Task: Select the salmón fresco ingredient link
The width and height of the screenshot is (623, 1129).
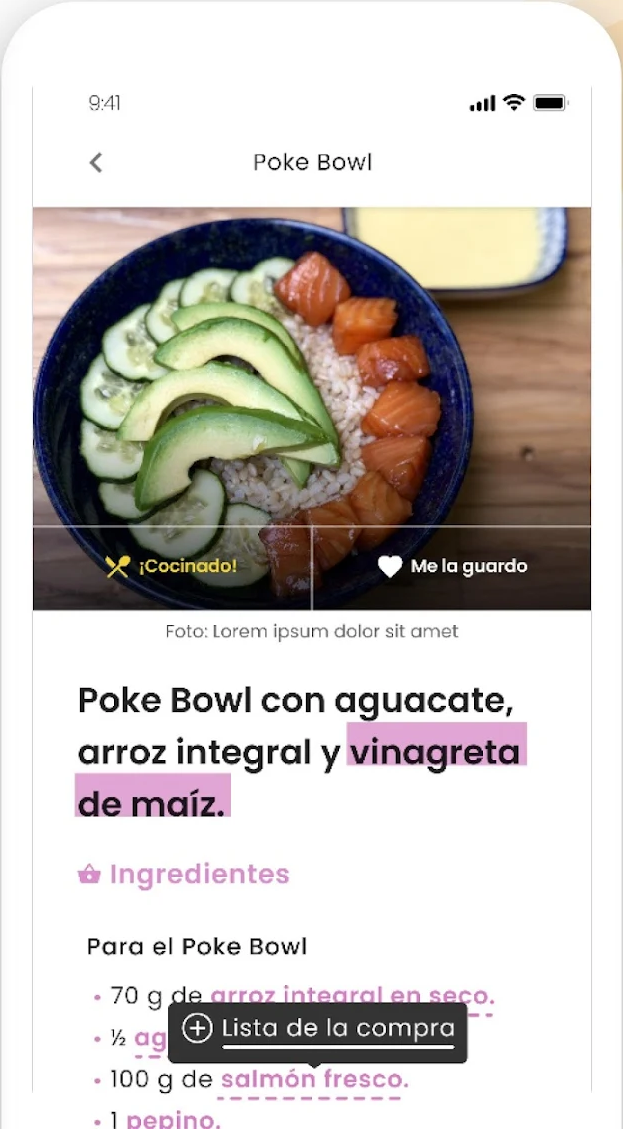Action: tap(314, 1080)
